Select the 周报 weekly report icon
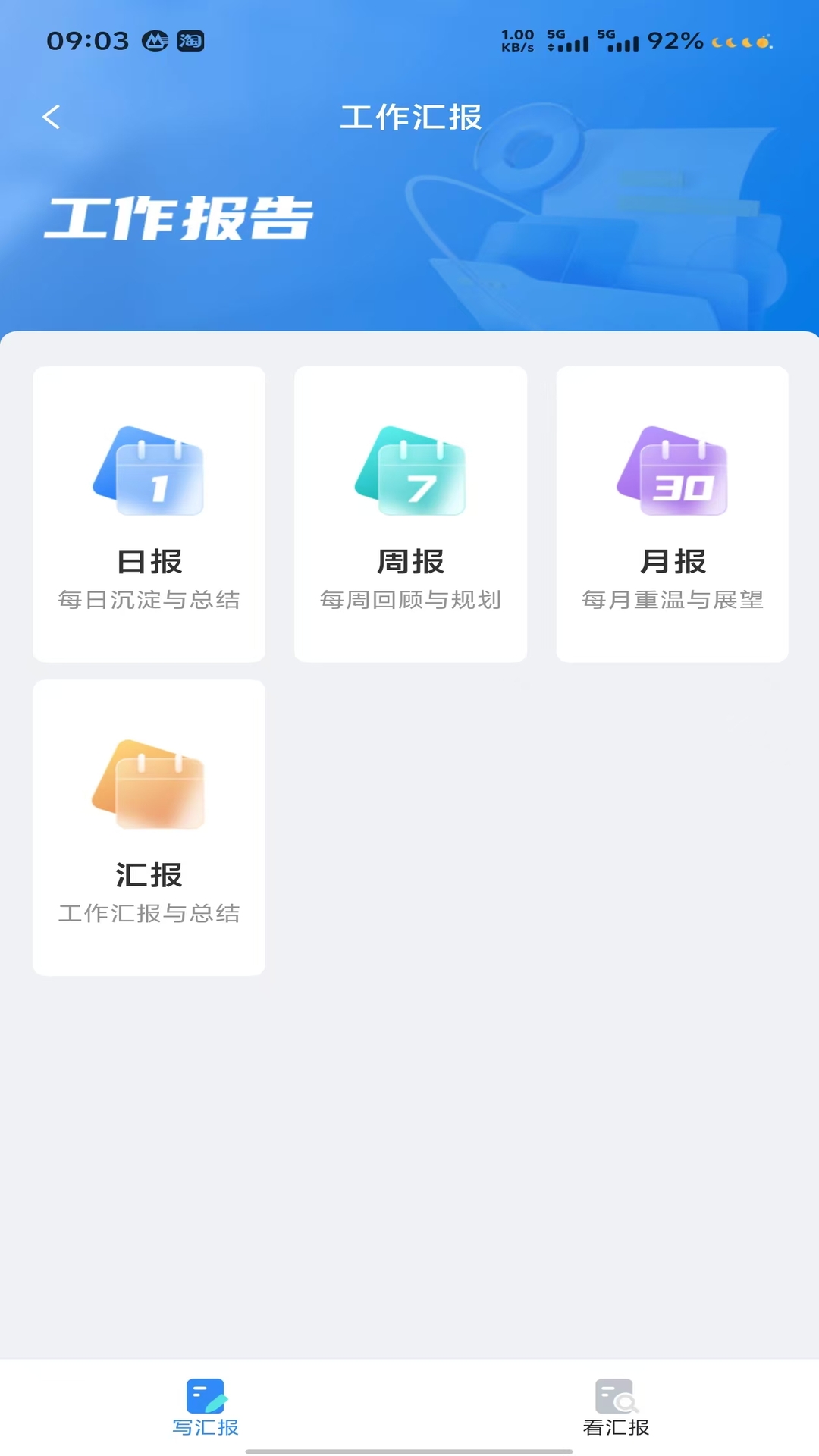819x1456 pixels. tap(410, 472)
